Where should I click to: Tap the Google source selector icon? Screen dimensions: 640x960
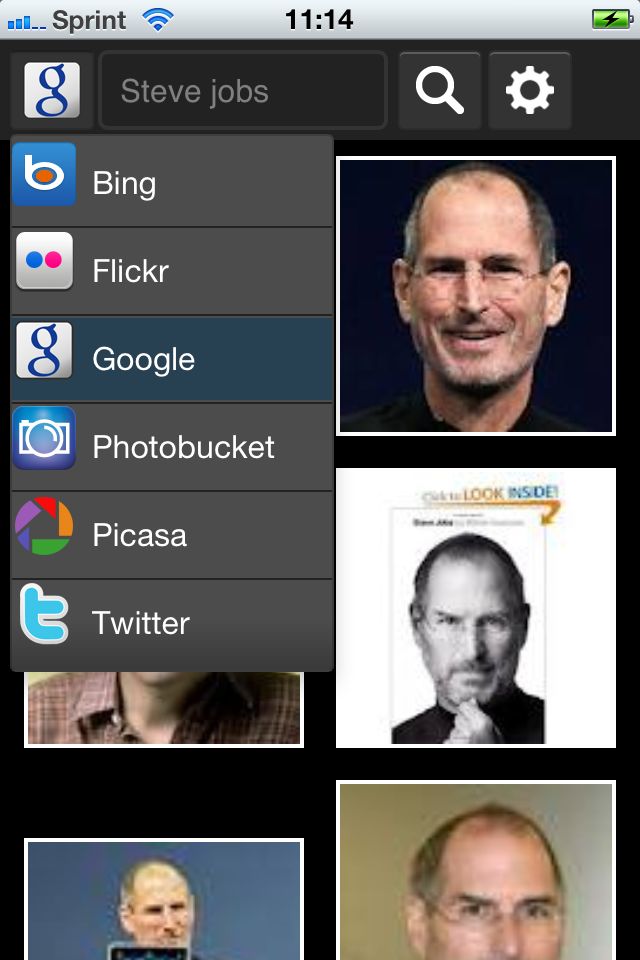click(51, 91)
